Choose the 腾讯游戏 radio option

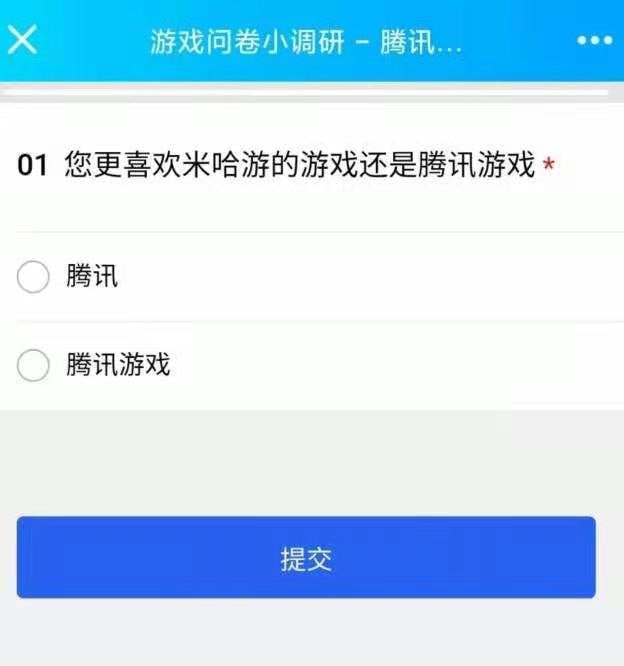[x=33, y=365]
